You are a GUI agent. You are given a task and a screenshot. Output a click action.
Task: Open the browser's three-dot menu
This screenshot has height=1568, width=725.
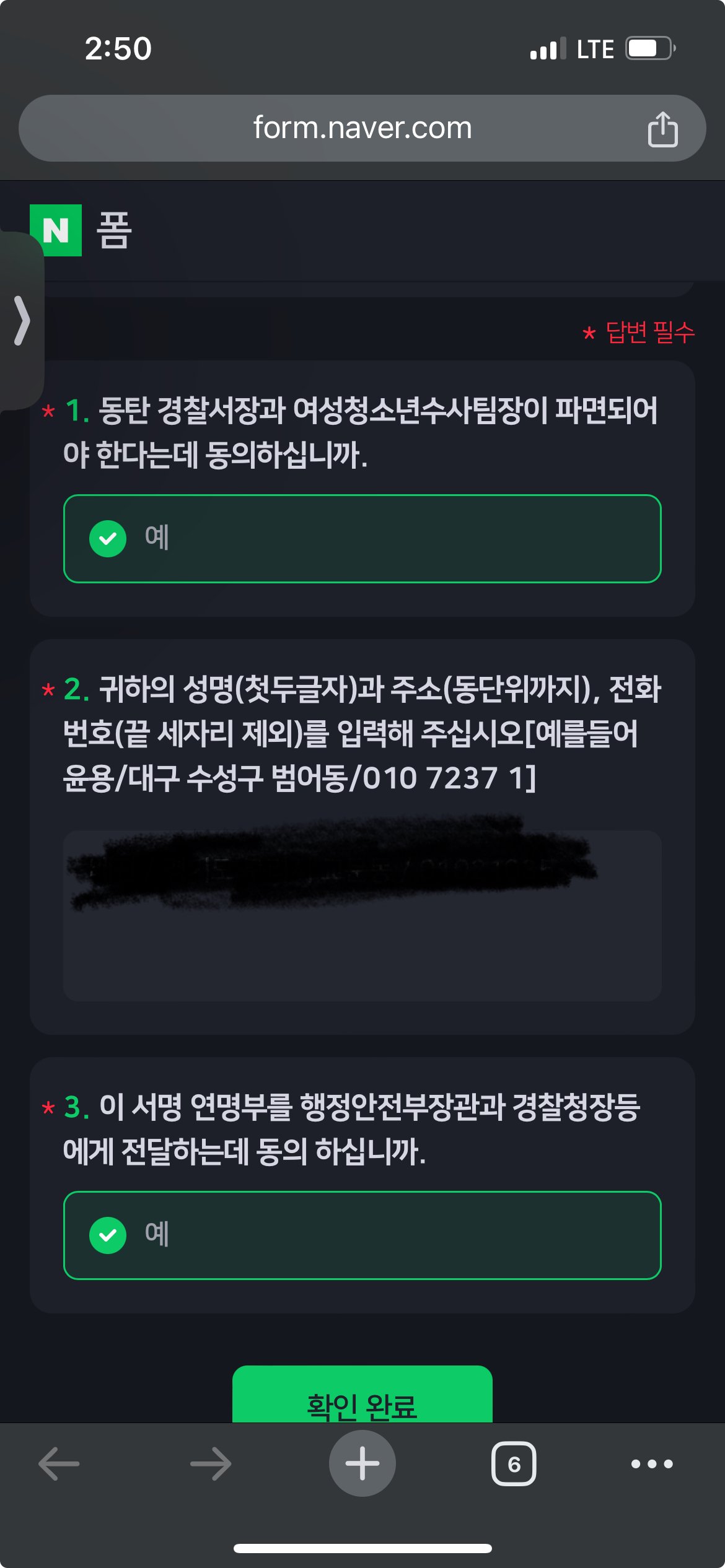pos(652,1464)
